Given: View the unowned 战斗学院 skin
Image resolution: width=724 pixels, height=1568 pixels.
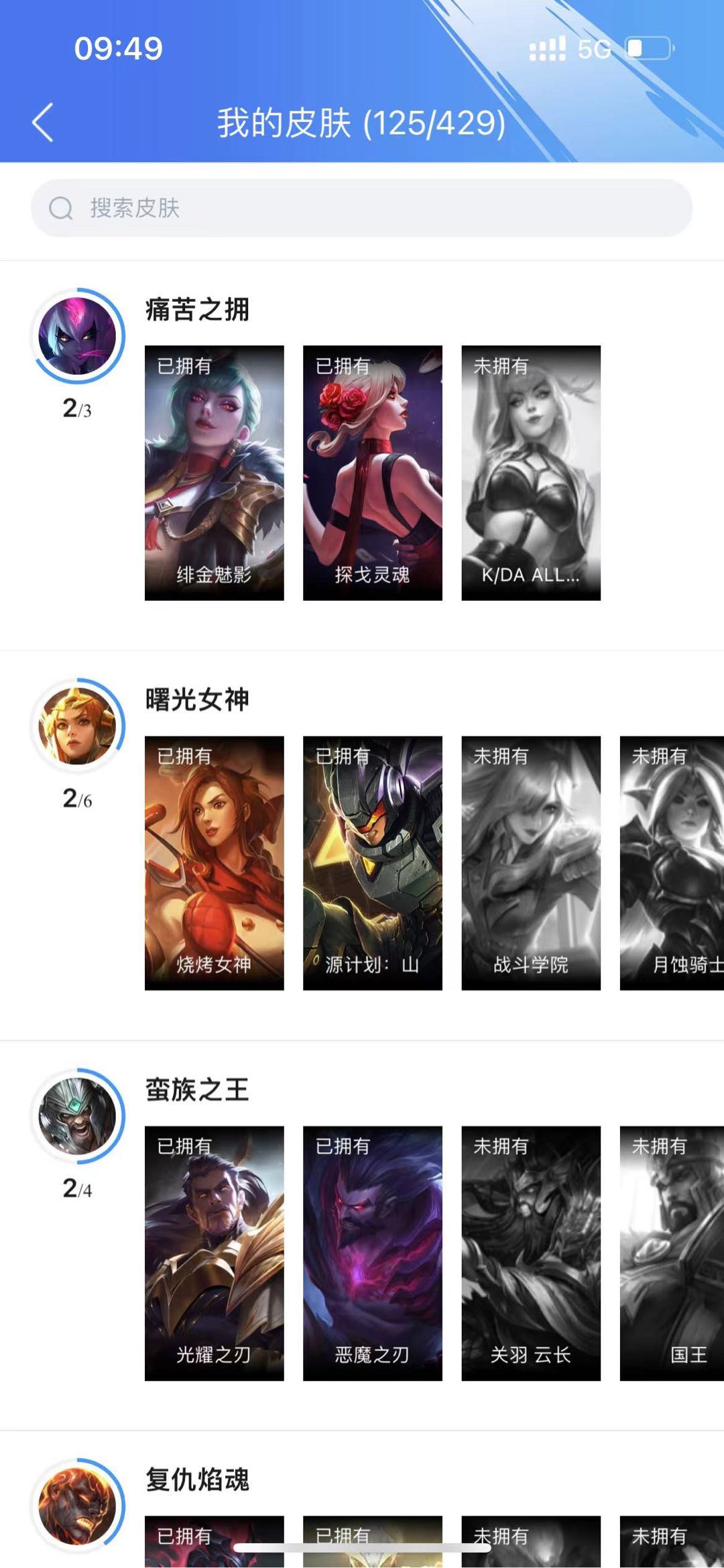Looking at the screenshot, I should (531, 863).
